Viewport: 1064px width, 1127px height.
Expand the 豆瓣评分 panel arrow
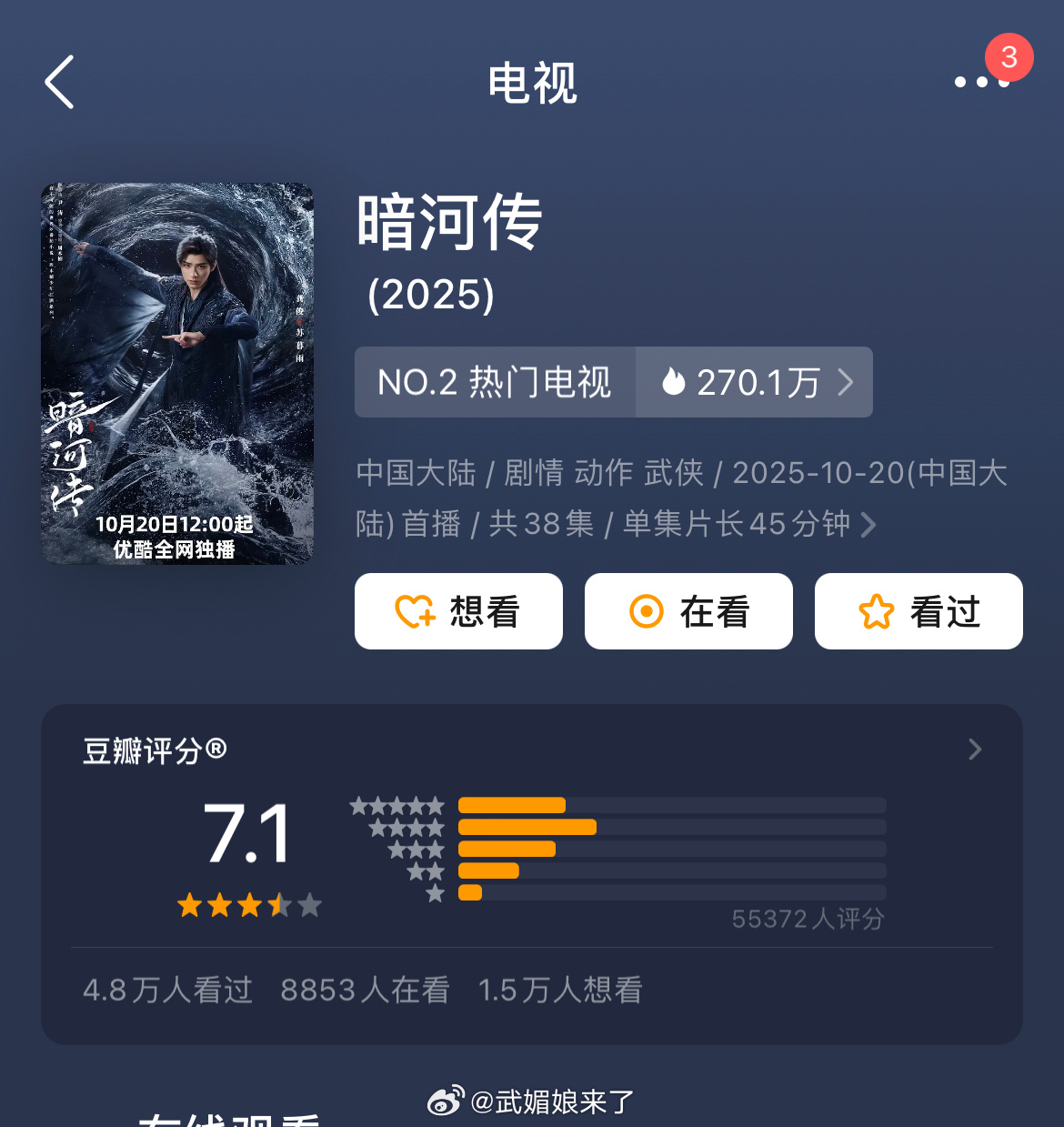coord(974,750)
